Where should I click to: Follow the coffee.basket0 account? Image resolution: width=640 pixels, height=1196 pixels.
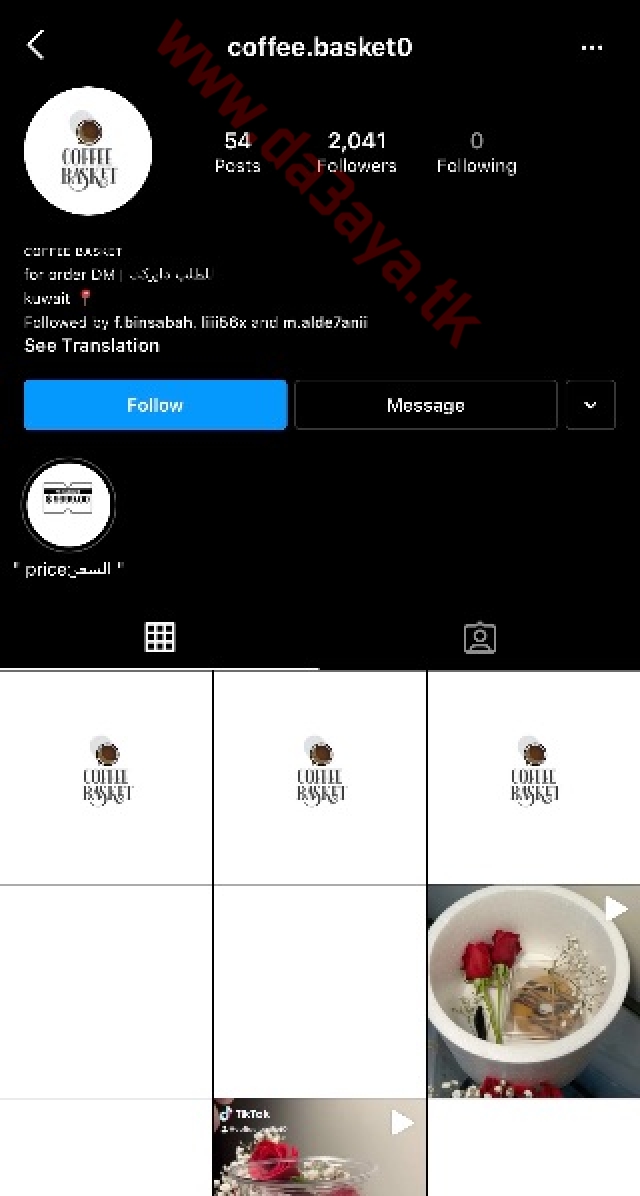click(x=156, y=405)
